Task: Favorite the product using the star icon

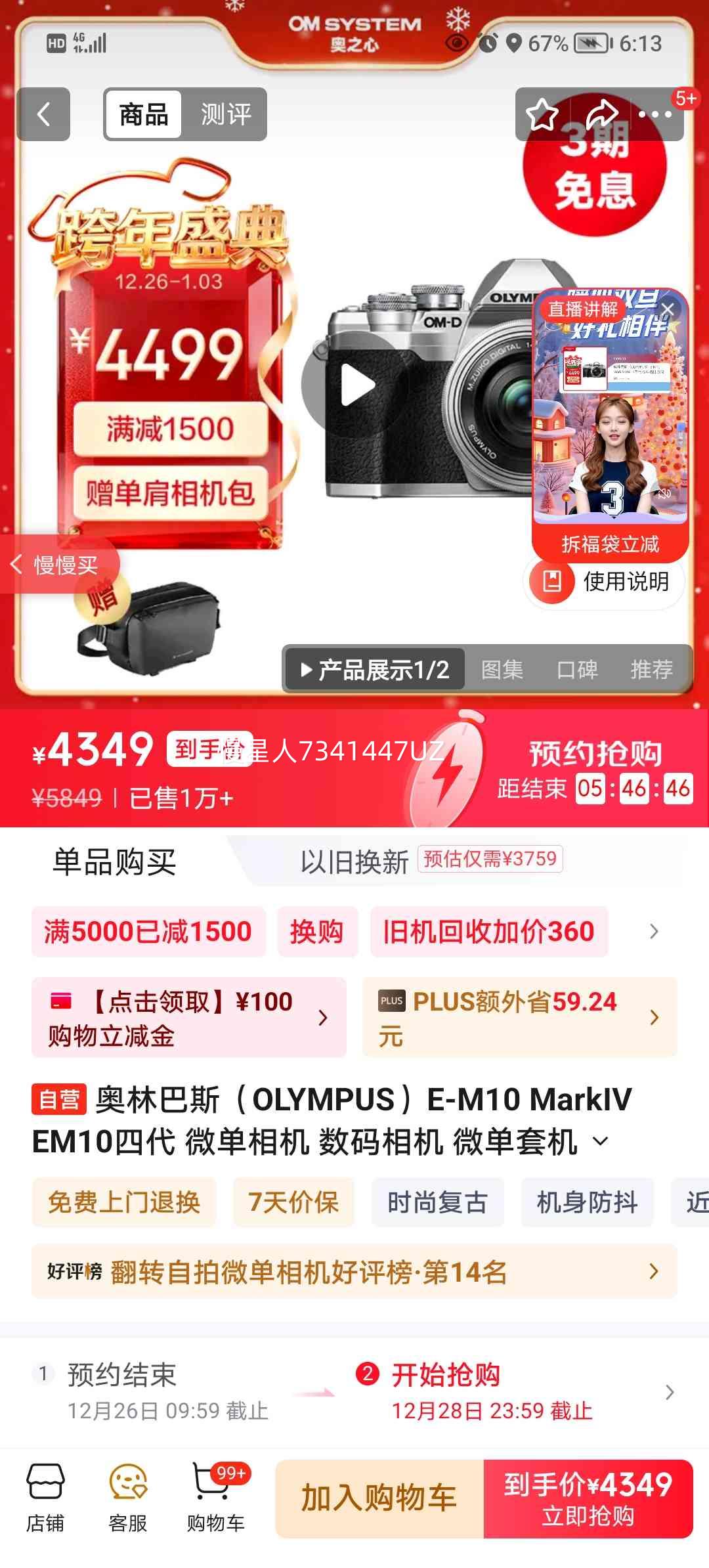Action: click(x=543, y=114)
